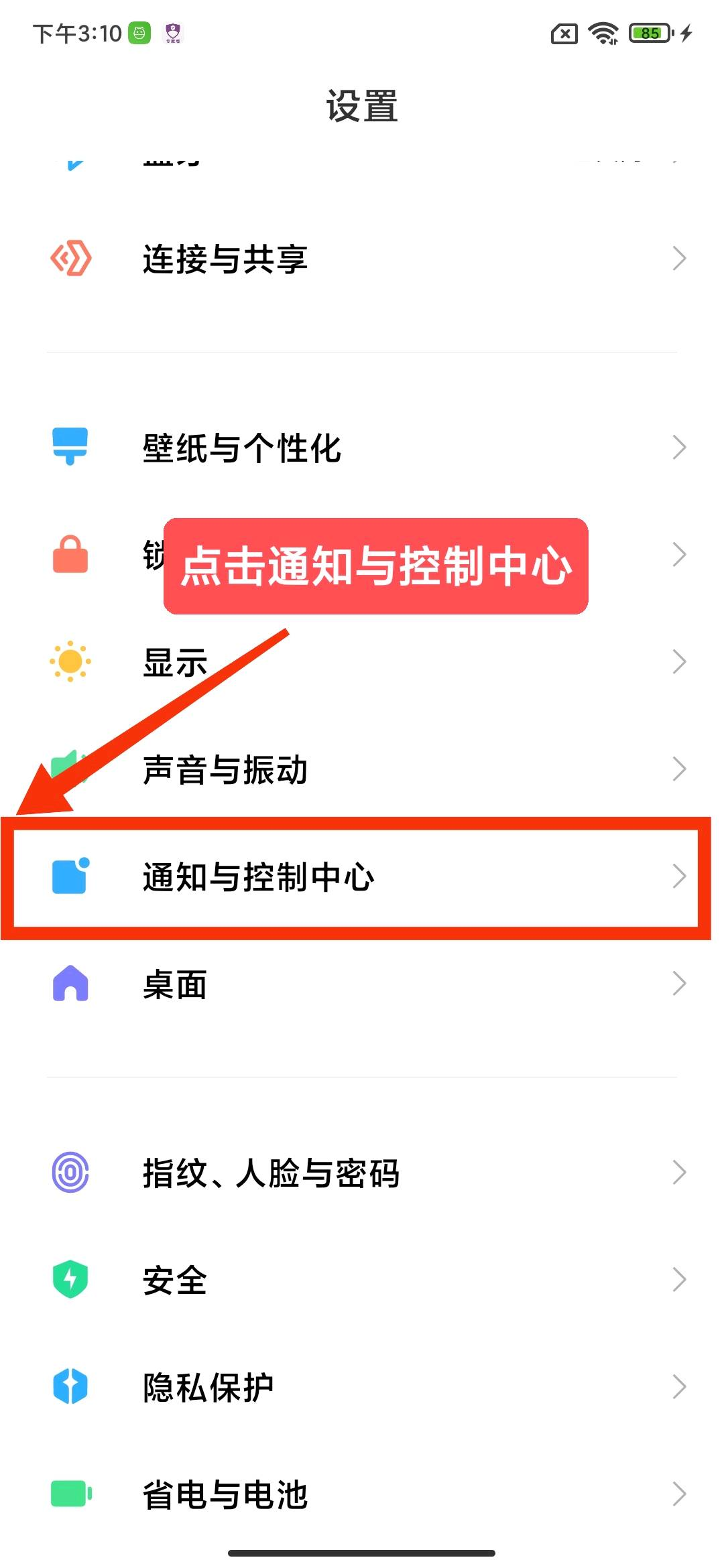724x1568 pixels.
Task: Open 指纹、人脸与密码 settings
Action: 362,1173
